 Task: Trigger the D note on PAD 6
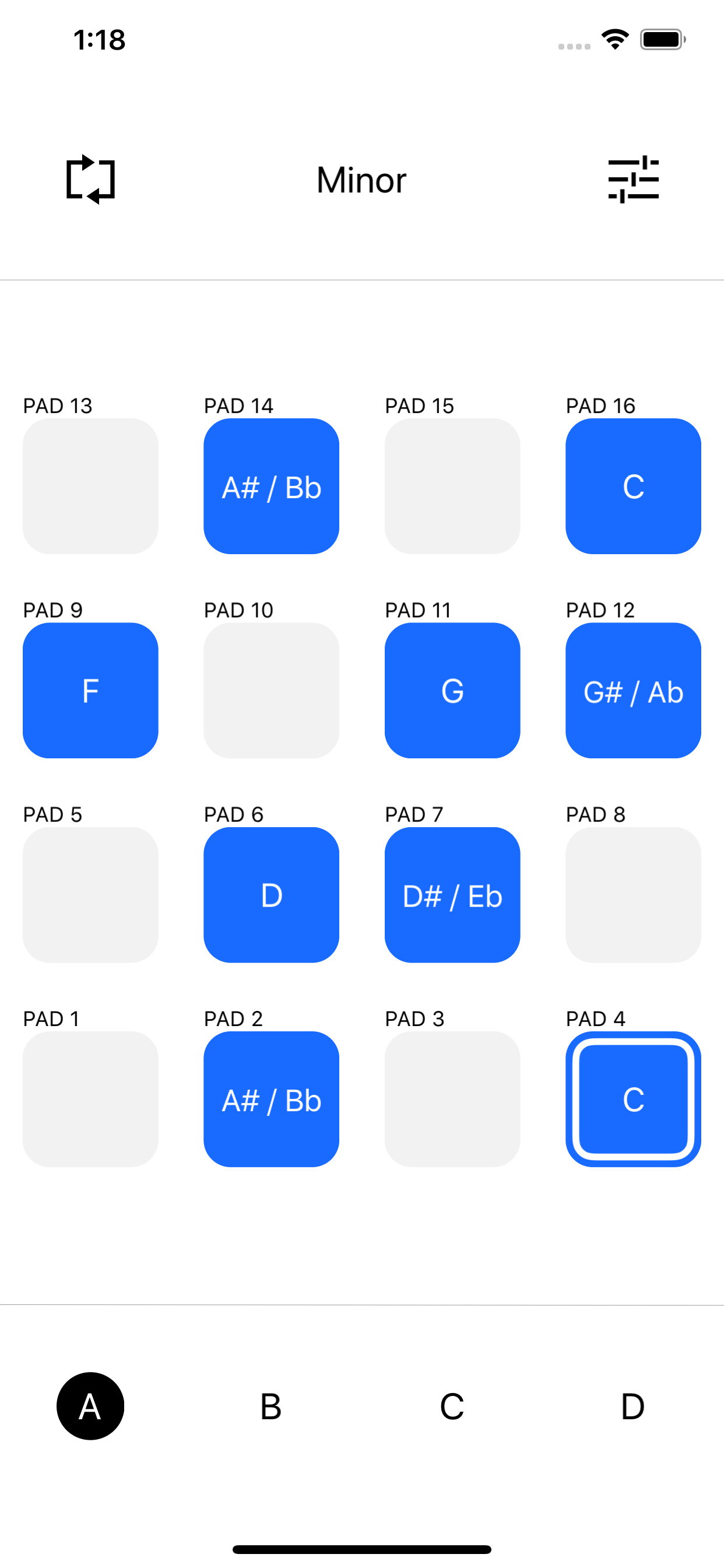(271, 894)
